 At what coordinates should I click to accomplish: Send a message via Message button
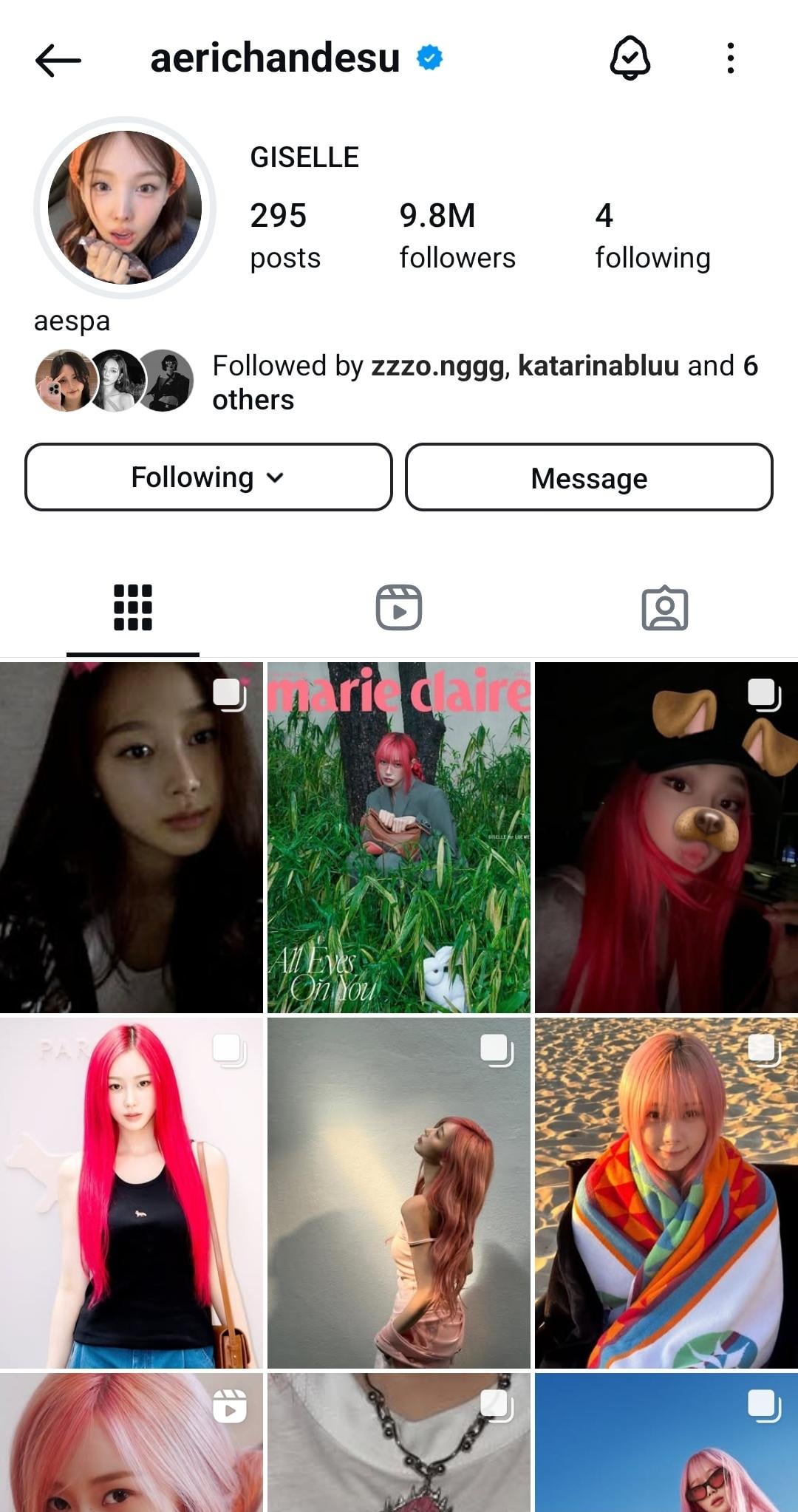click(589, 477)
